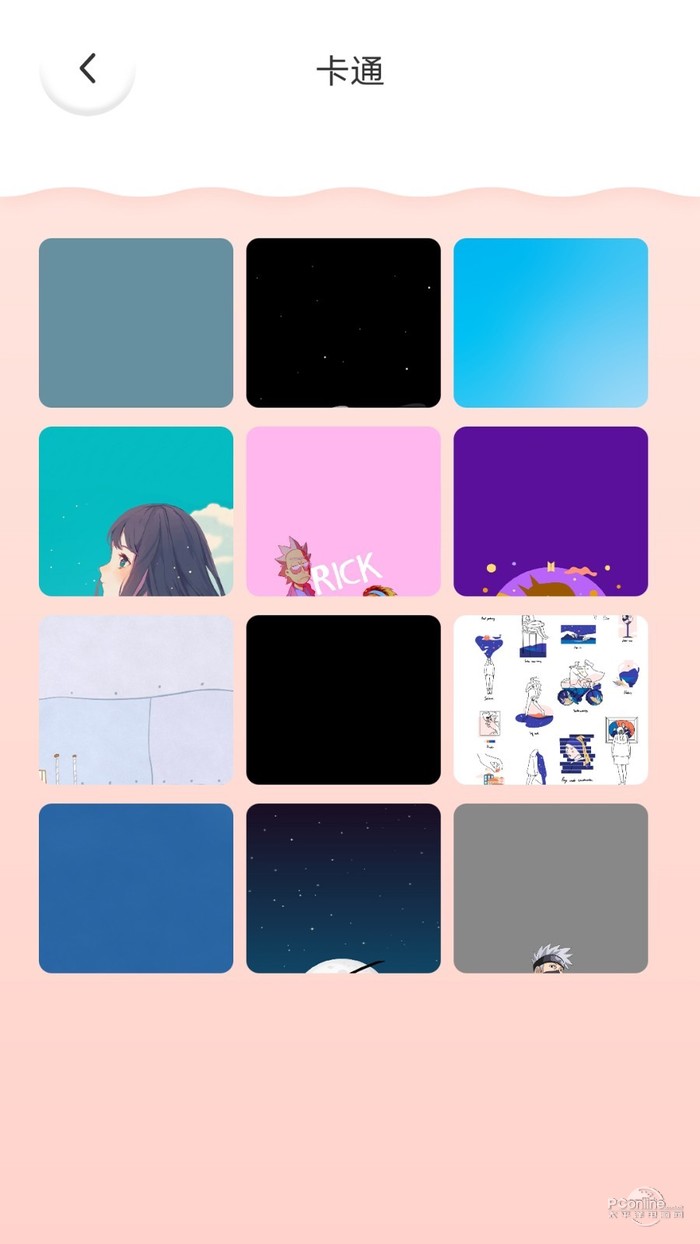
Task: Select the solid deep blue wallpaper
Action: 136,888
